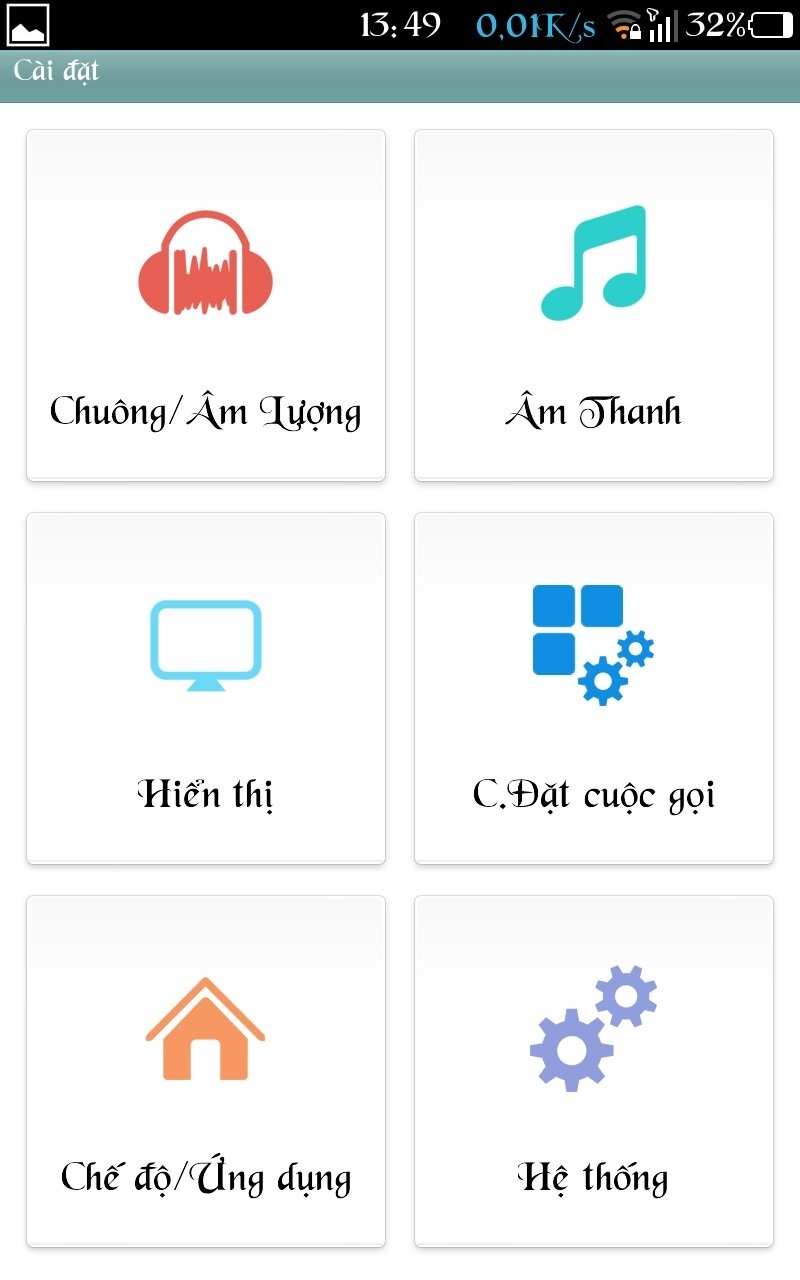Go to Hiển thị display settings
This screenshot has height=1280, width=800.
[206, 688]
